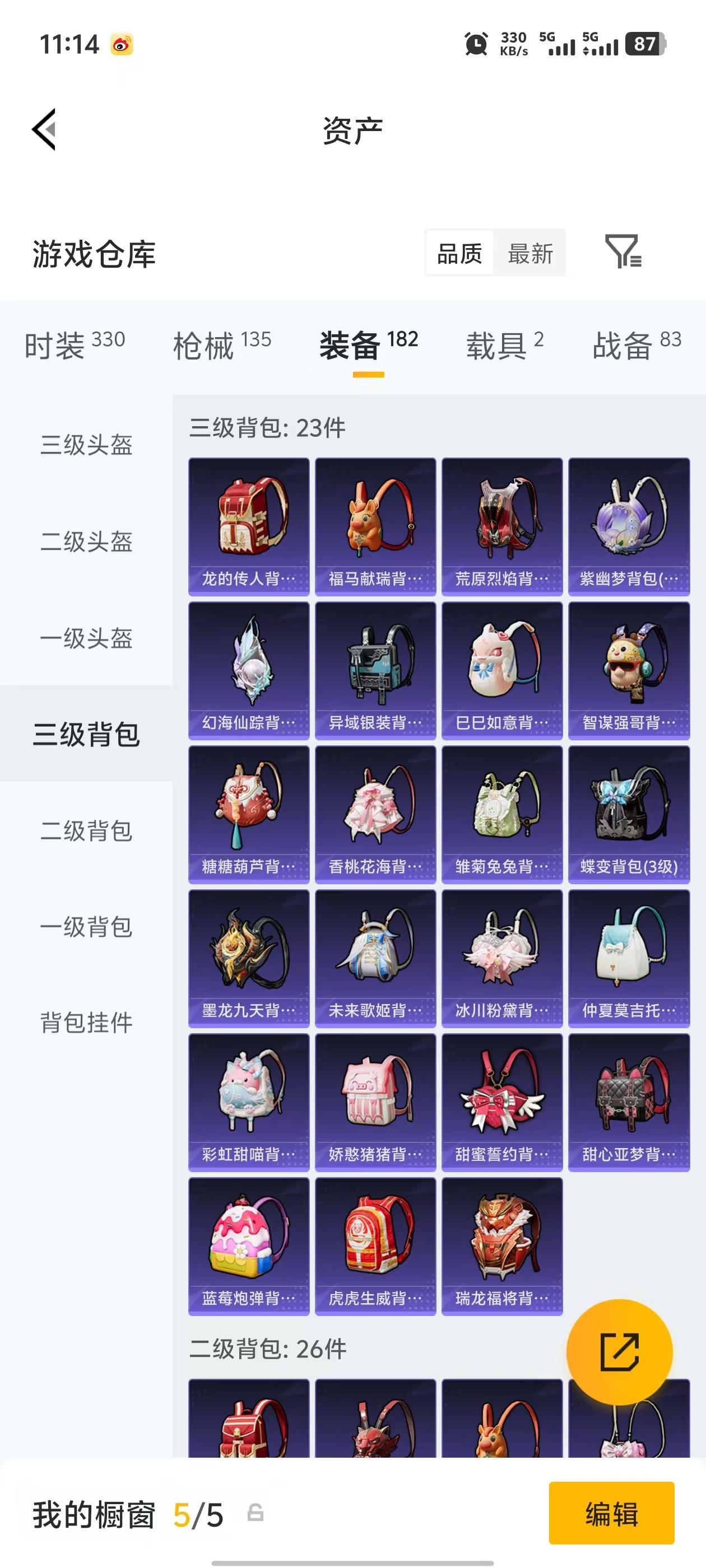This screenshot has height=1568, width=706.
Task: Select 品质 sorting mode
Action: pos(460,255)
